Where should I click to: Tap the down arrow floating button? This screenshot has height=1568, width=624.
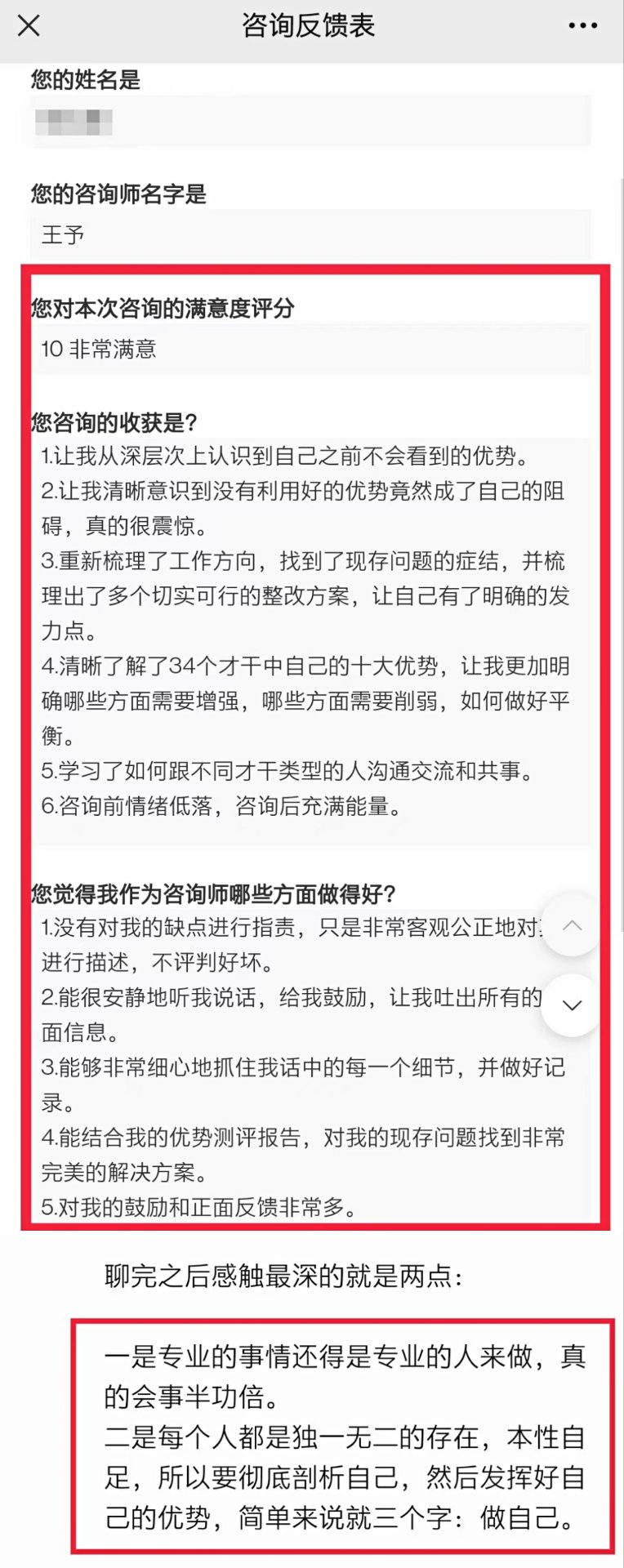(x=572, y=1005)
